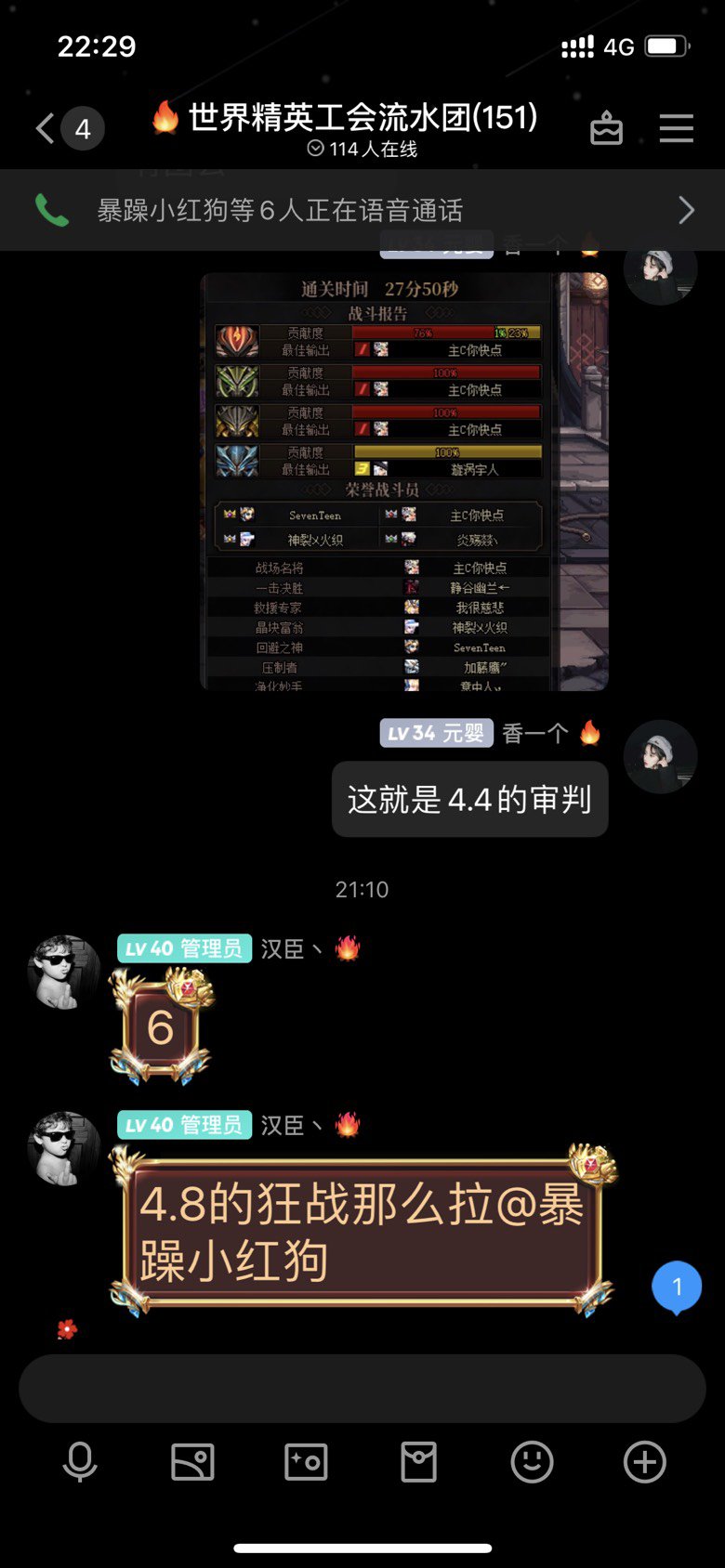This screenshot has height=1568, width=725.
Task: Open the group menu with three lines
Action: (x=676, y=128)
